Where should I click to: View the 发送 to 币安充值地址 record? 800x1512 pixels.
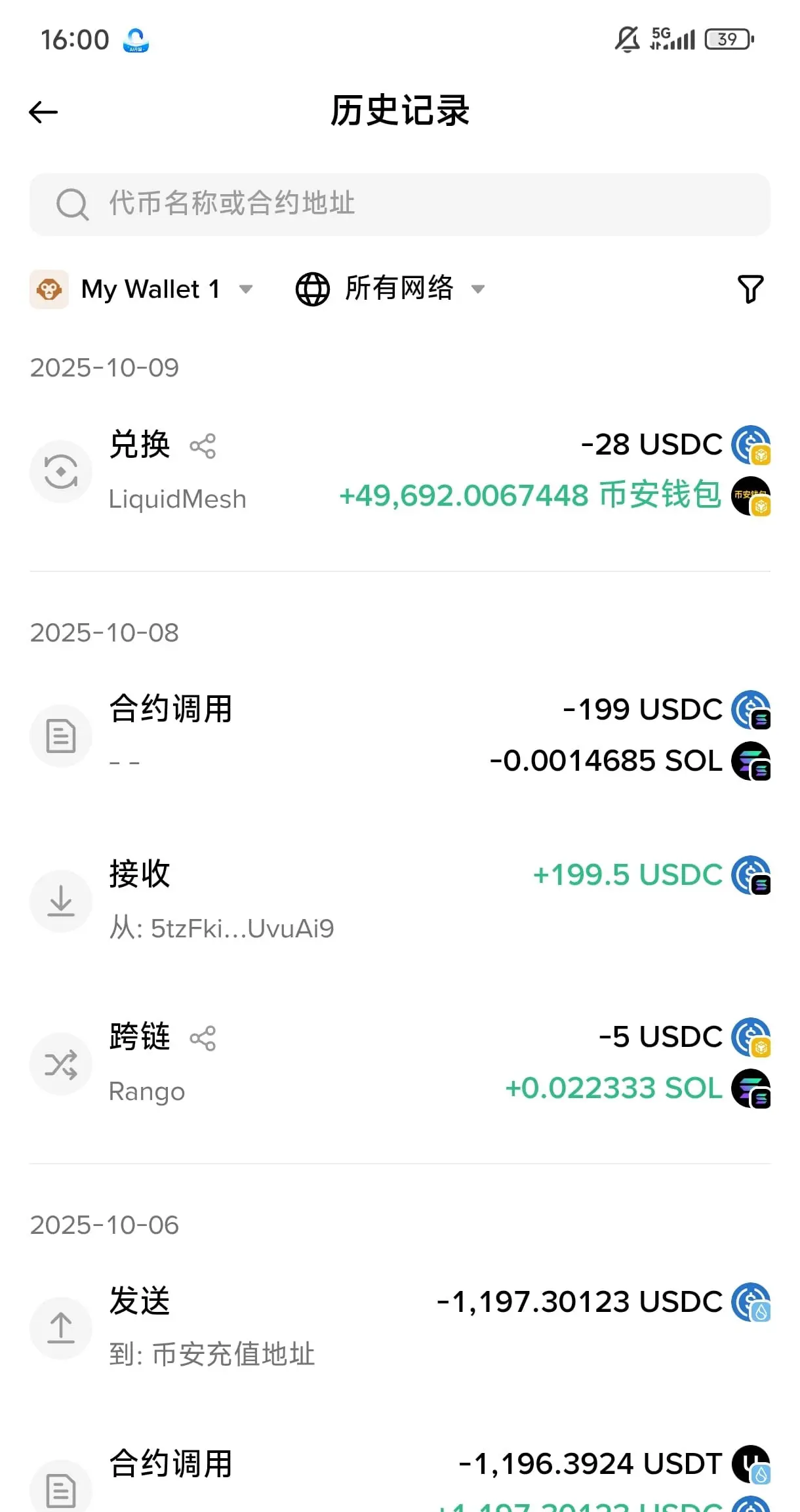pos(400,1328)
